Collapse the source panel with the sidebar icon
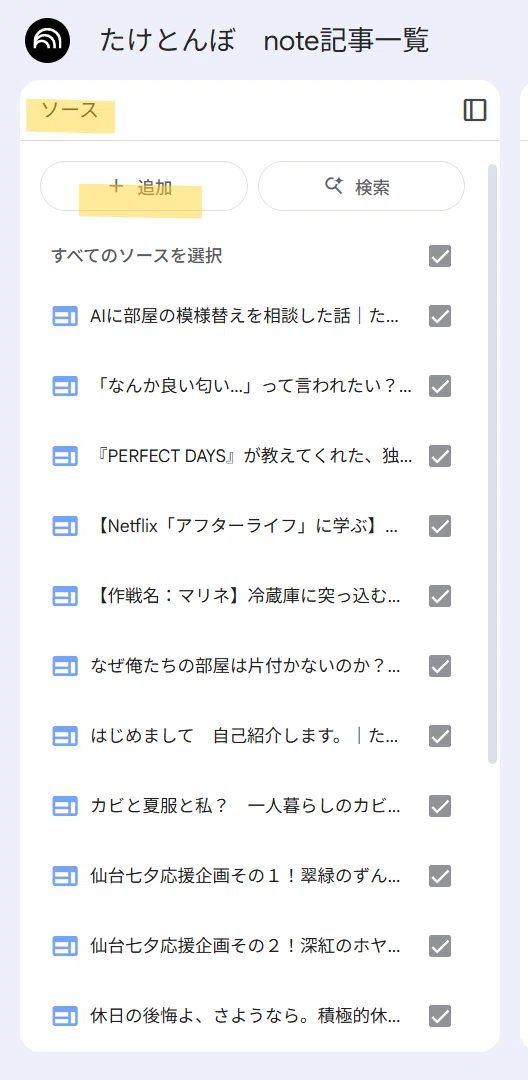Screen dimensions: 528x1080 474,110
